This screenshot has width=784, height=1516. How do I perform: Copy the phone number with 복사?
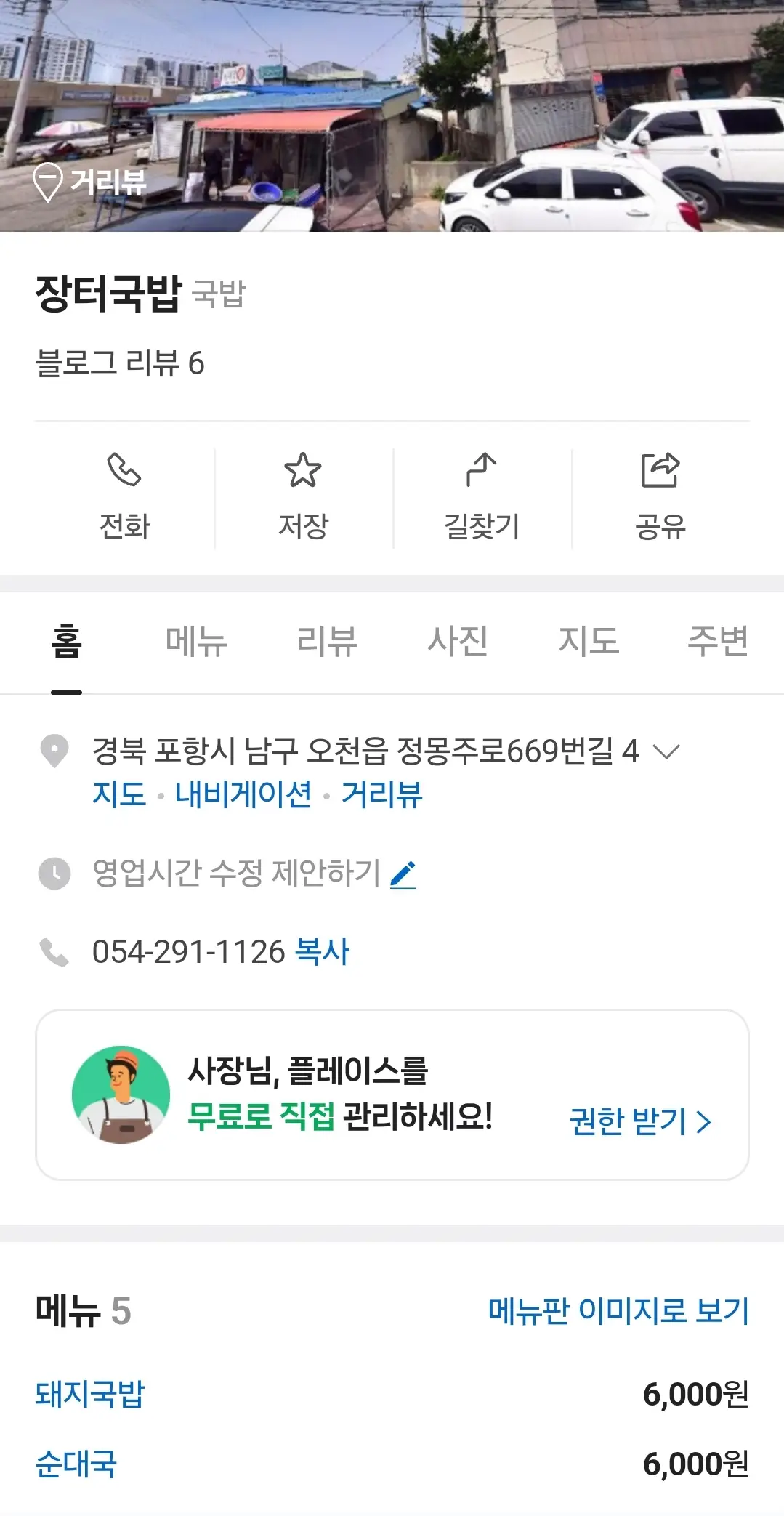323,952
